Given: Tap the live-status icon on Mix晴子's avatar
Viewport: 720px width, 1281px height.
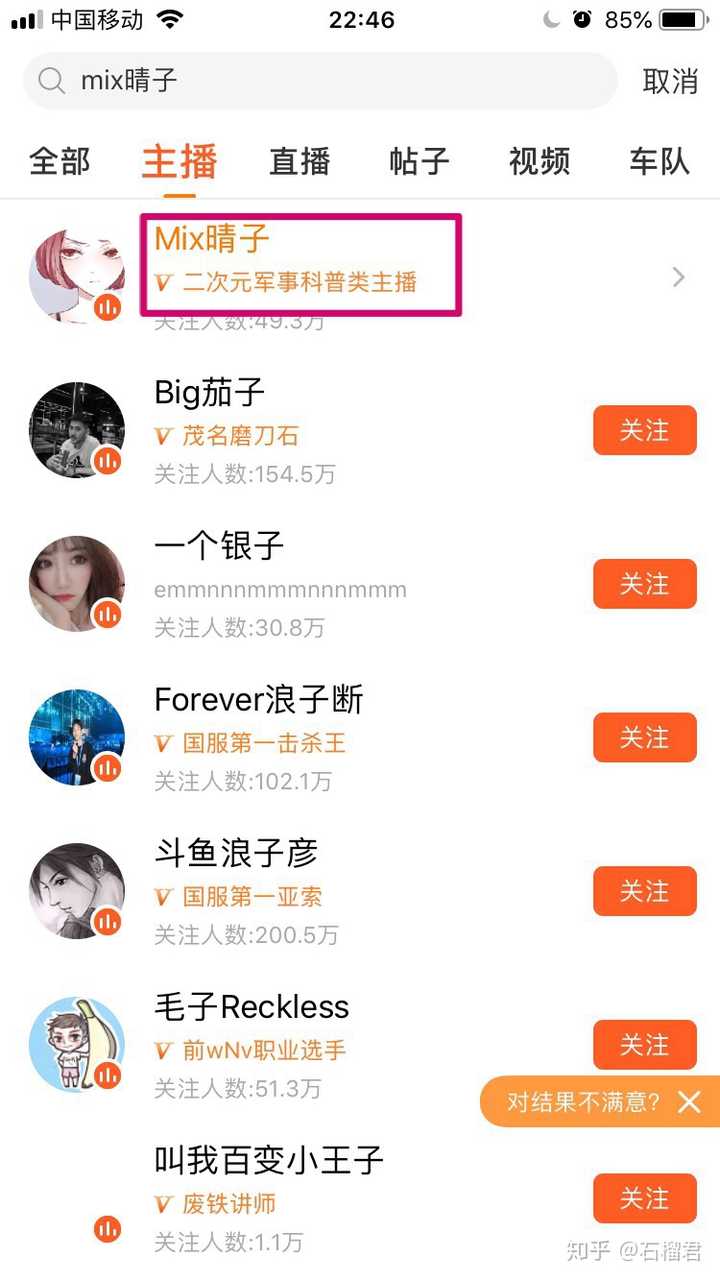Looking at the screenshot, I should coord(107,309).
